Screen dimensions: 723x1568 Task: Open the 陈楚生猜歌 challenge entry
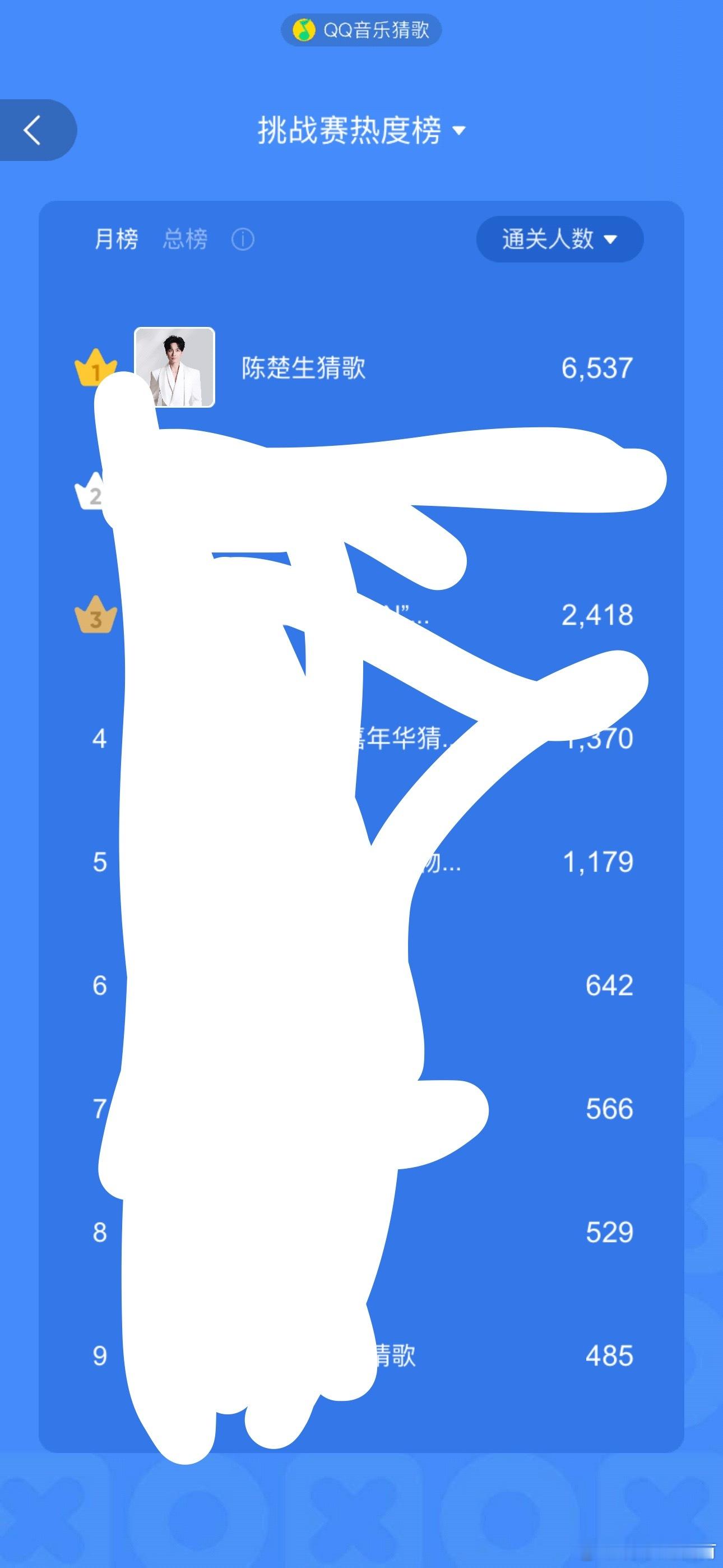tap(361, 368)
